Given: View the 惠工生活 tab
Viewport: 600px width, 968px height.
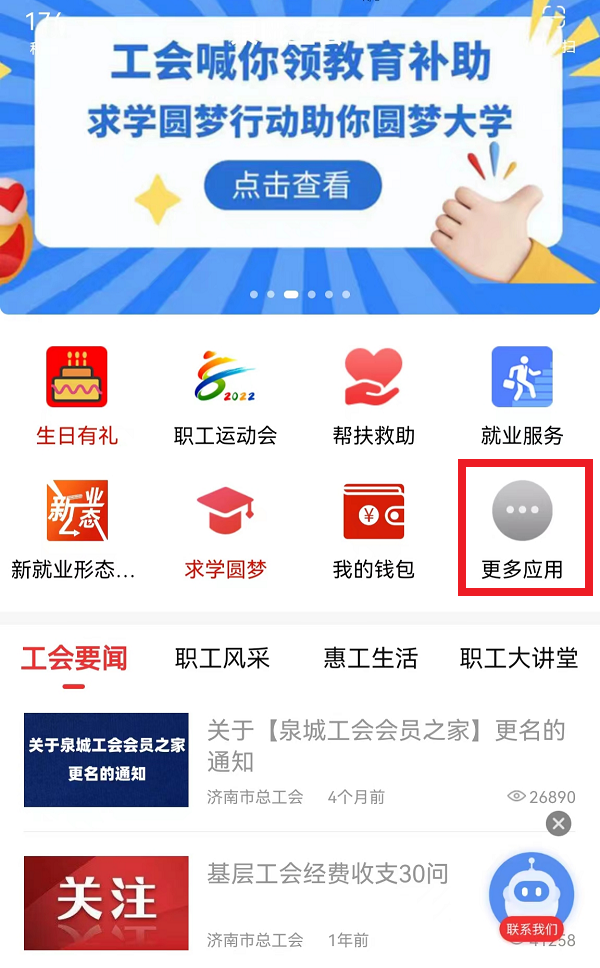Looking at the screenshot, I should (x=370, y=659).
